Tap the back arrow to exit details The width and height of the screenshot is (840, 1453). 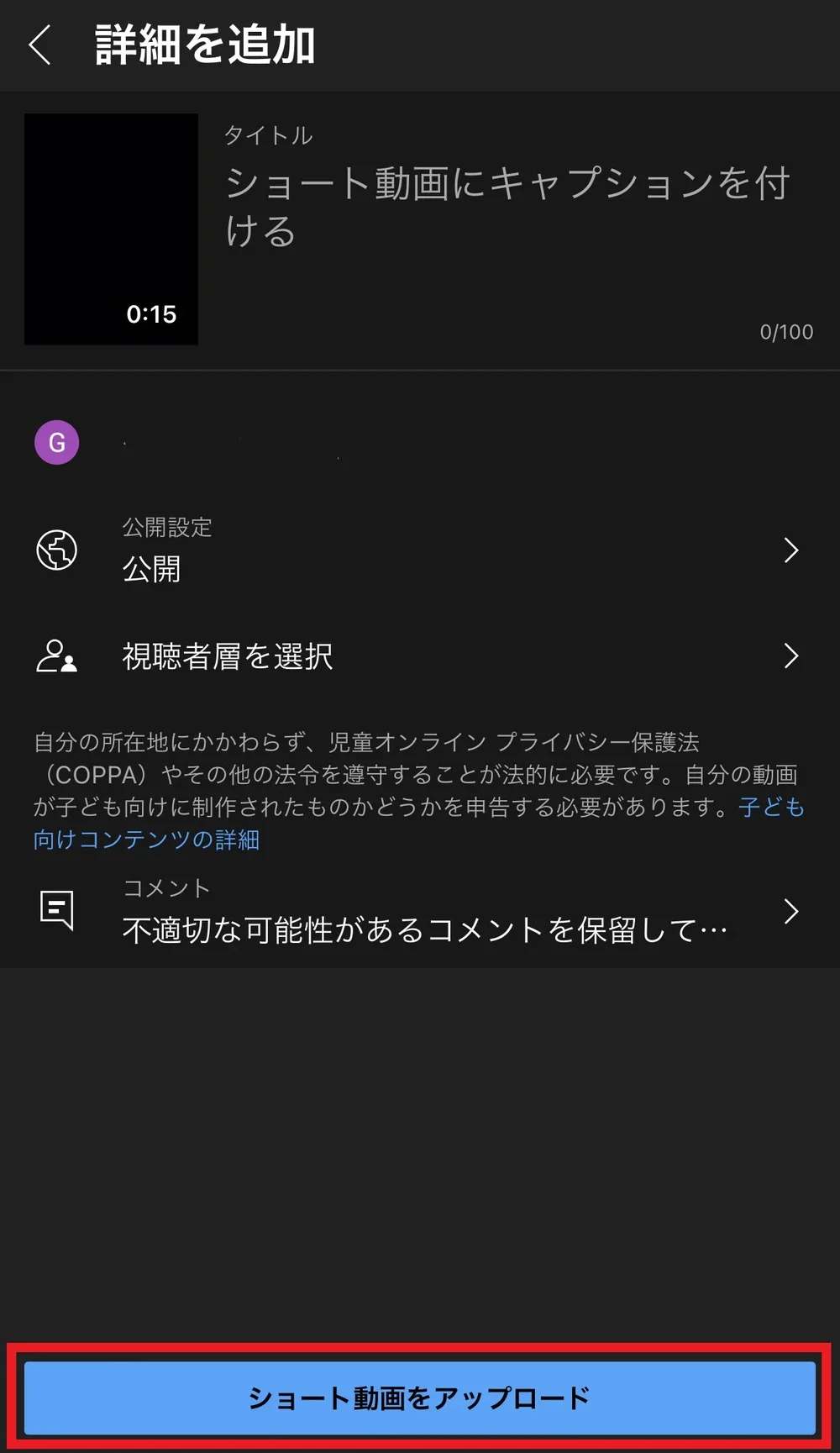40,45
